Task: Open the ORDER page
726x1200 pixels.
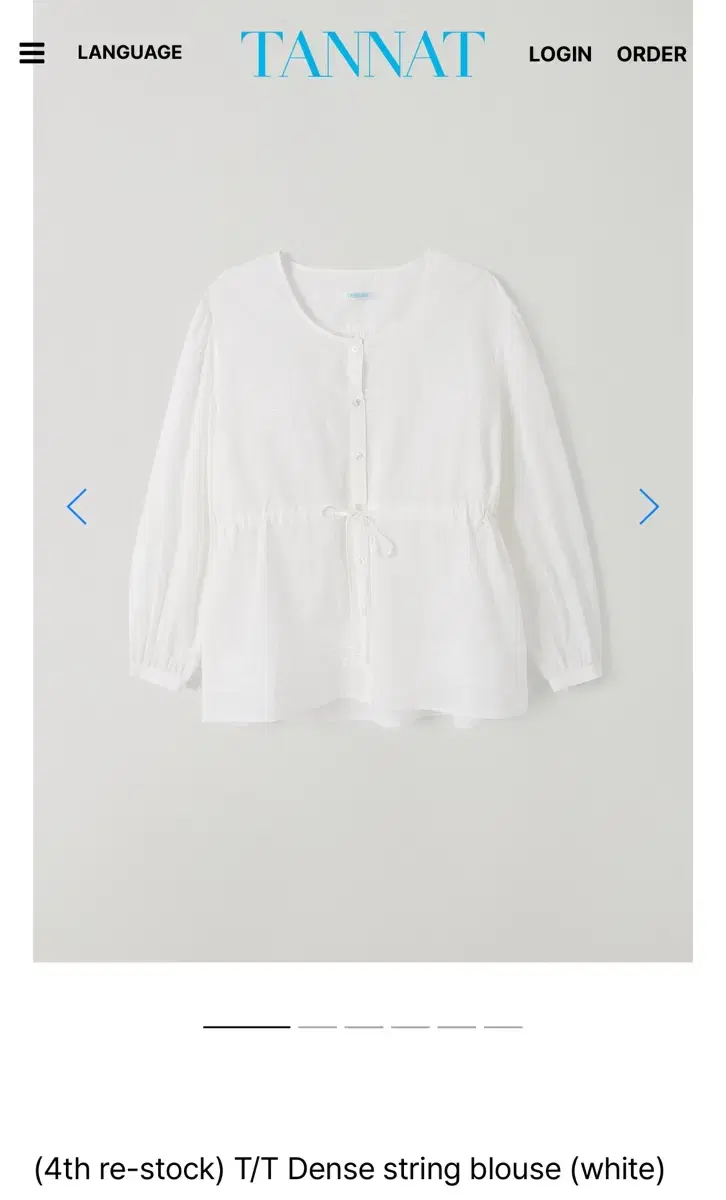Action: click(x=652, y=54)
